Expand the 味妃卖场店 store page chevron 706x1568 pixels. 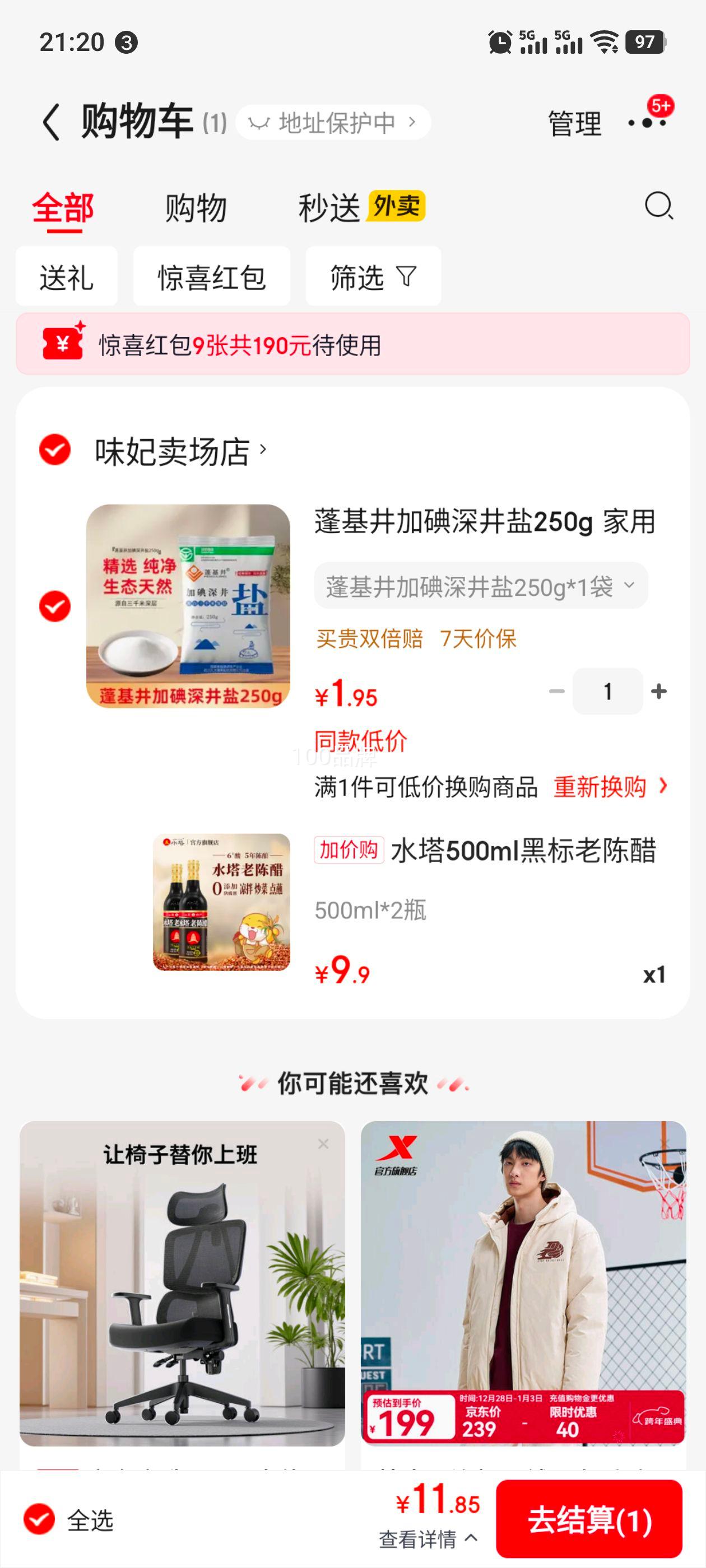tap(264, 450)
